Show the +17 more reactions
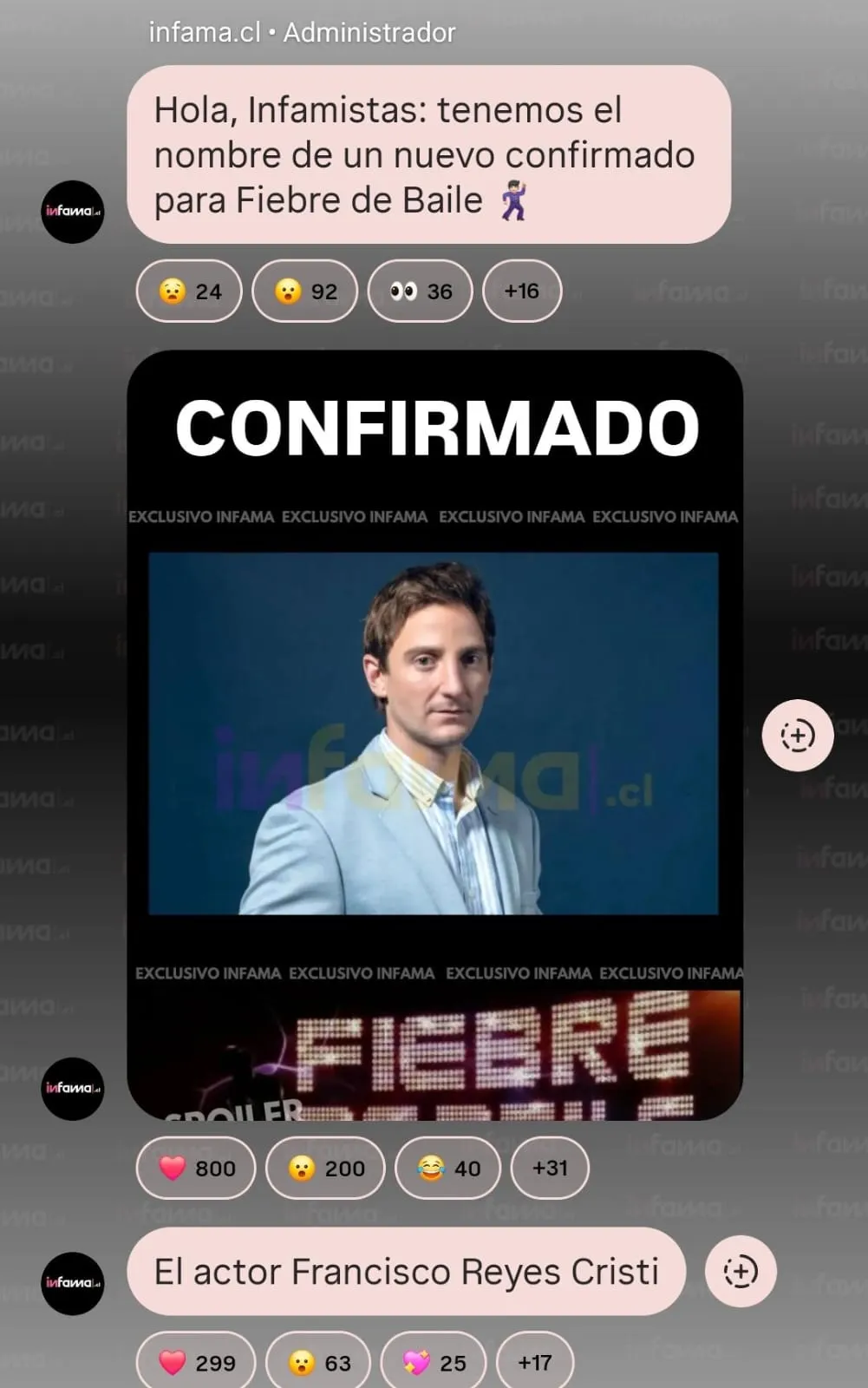 coord(535,1363)
